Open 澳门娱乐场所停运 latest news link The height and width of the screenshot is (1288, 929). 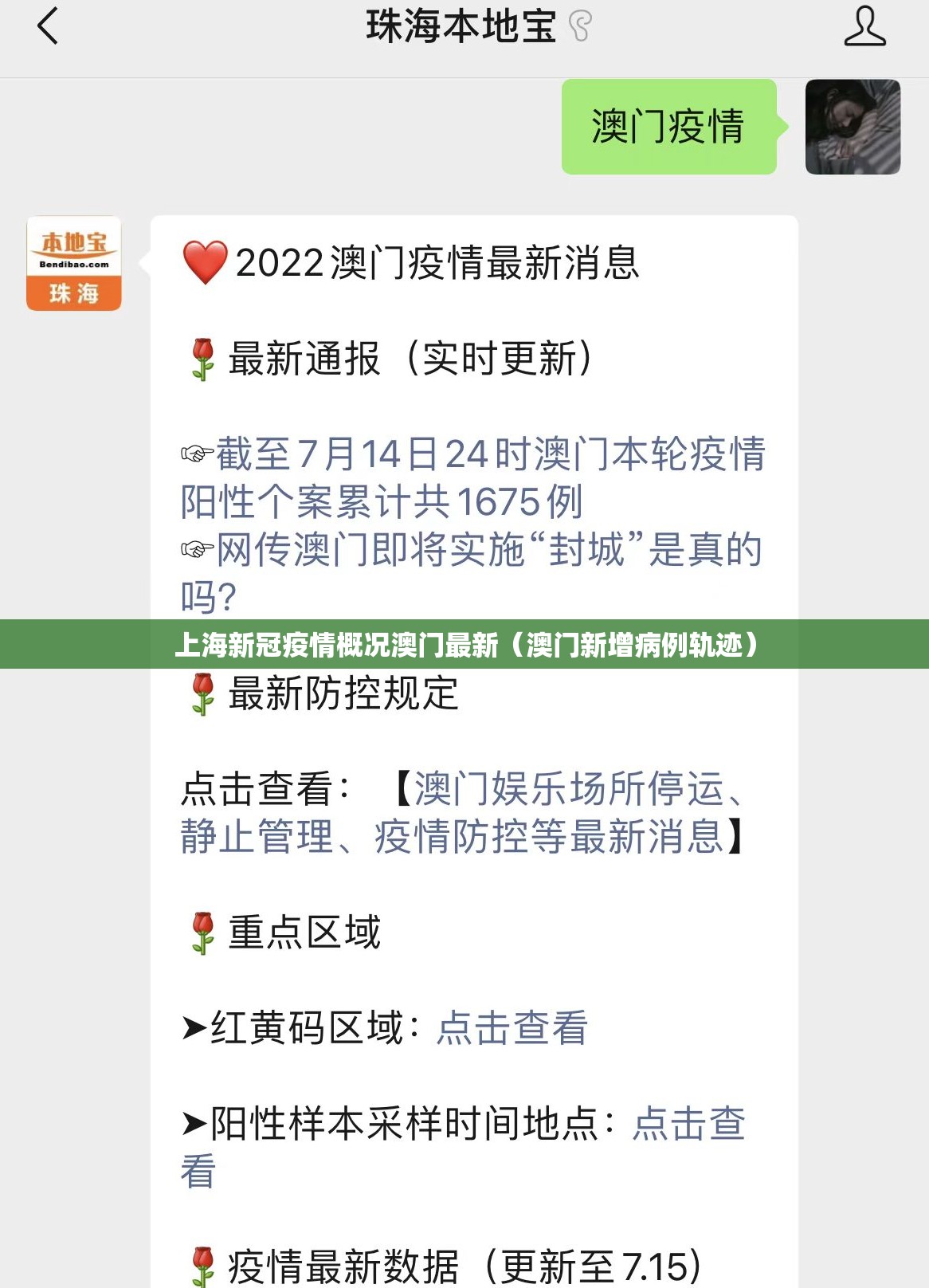(x=462, y=813)
